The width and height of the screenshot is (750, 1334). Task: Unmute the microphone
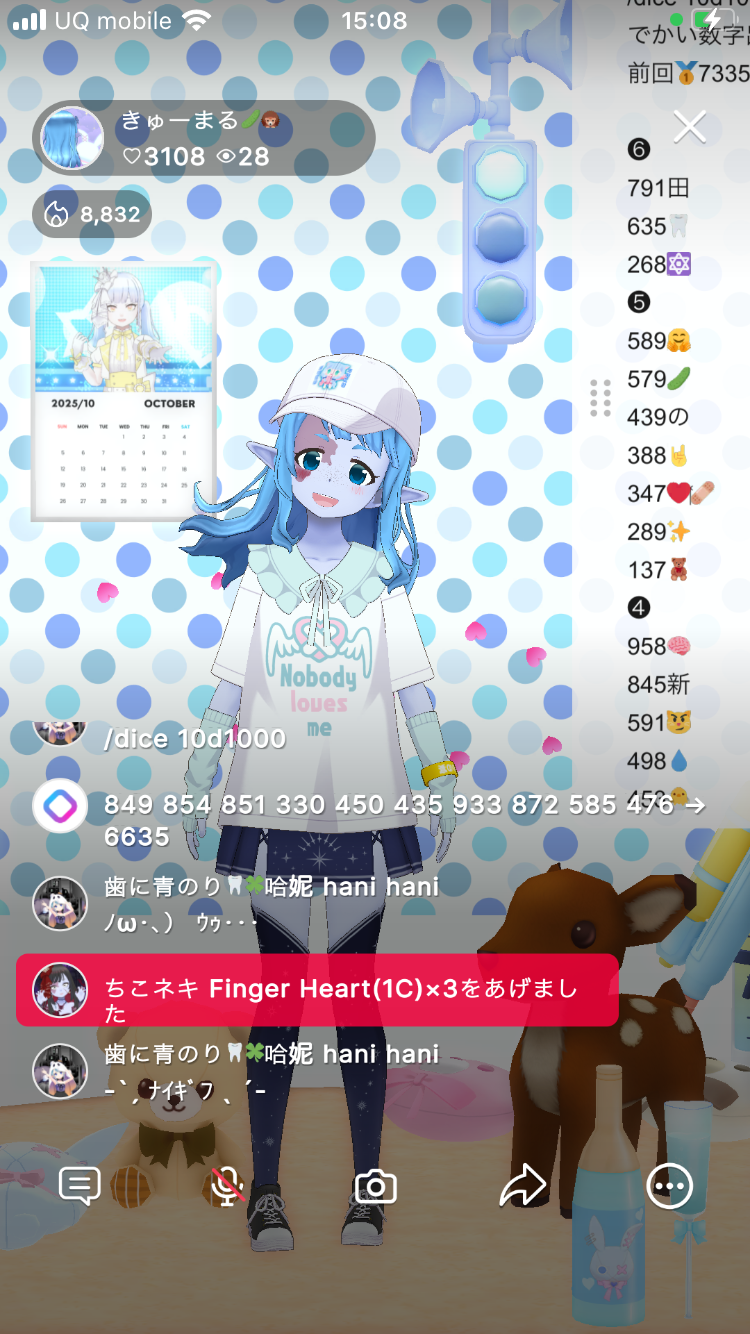tap(228, 1186)
